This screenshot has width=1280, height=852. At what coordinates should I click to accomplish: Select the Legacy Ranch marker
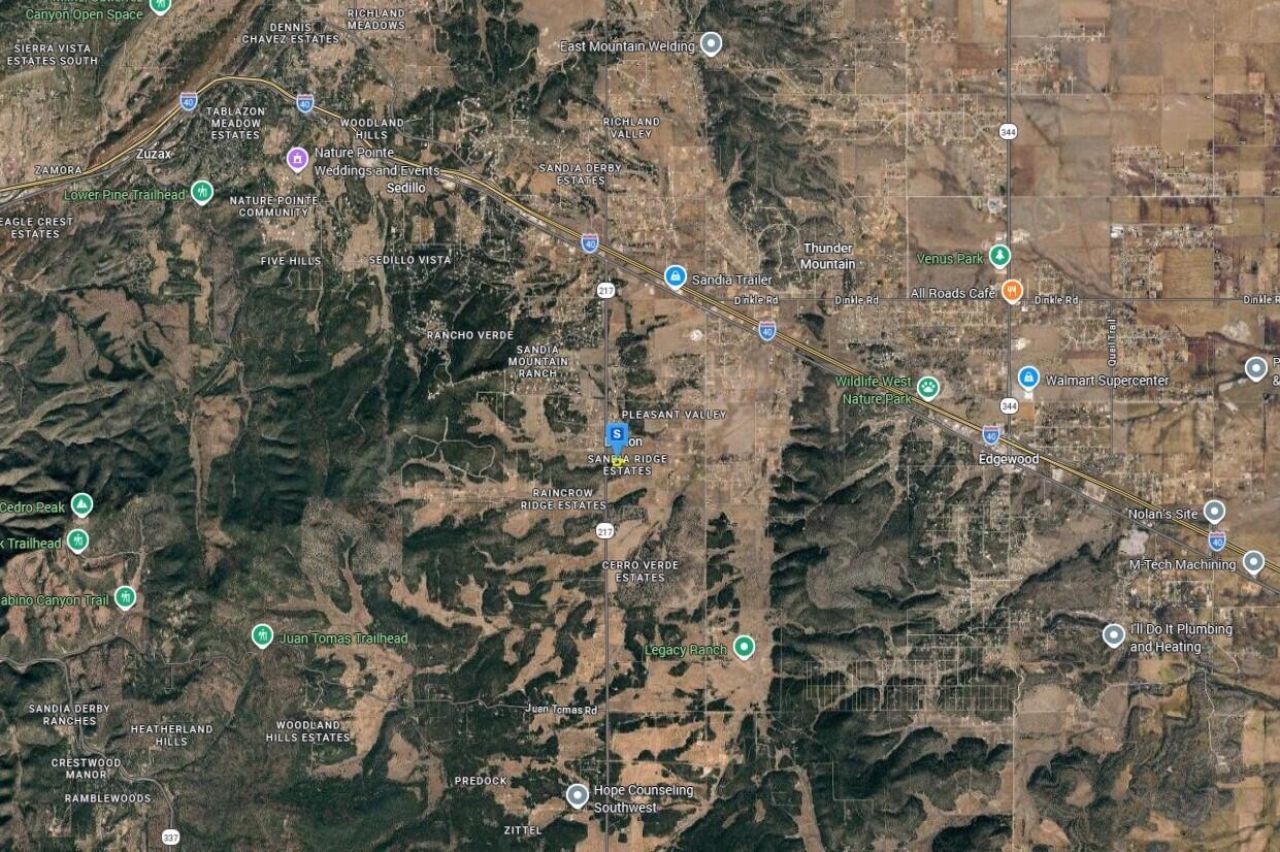coord(743,647)
